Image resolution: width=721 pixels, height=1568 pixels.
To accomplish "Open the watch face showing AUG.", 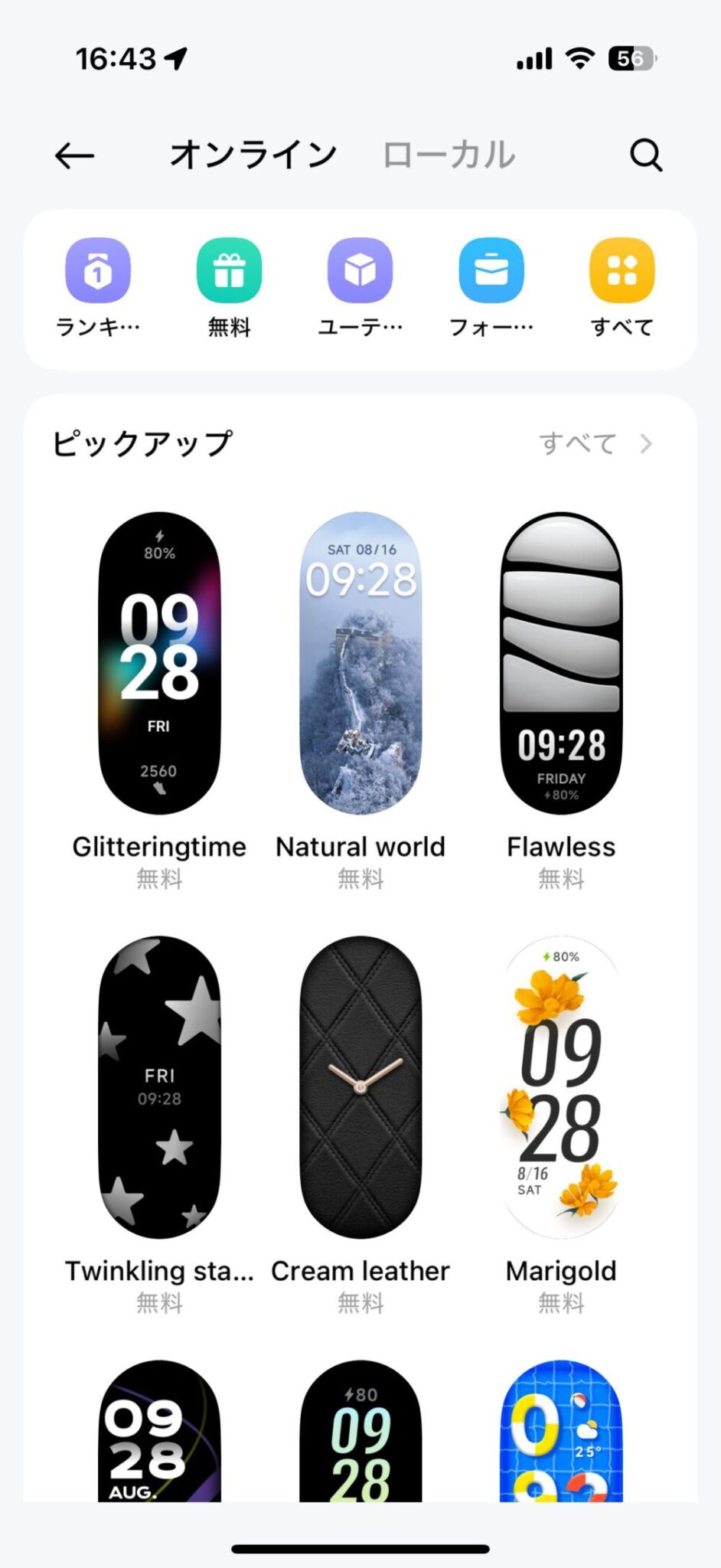I will (159, 1430).
